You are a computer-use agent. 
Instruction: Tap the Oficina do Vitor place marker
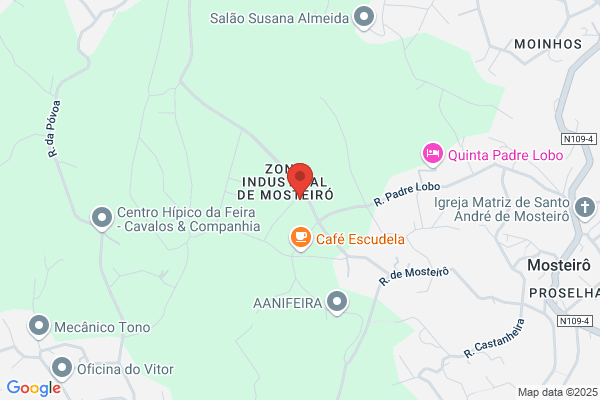click(62, 369)
